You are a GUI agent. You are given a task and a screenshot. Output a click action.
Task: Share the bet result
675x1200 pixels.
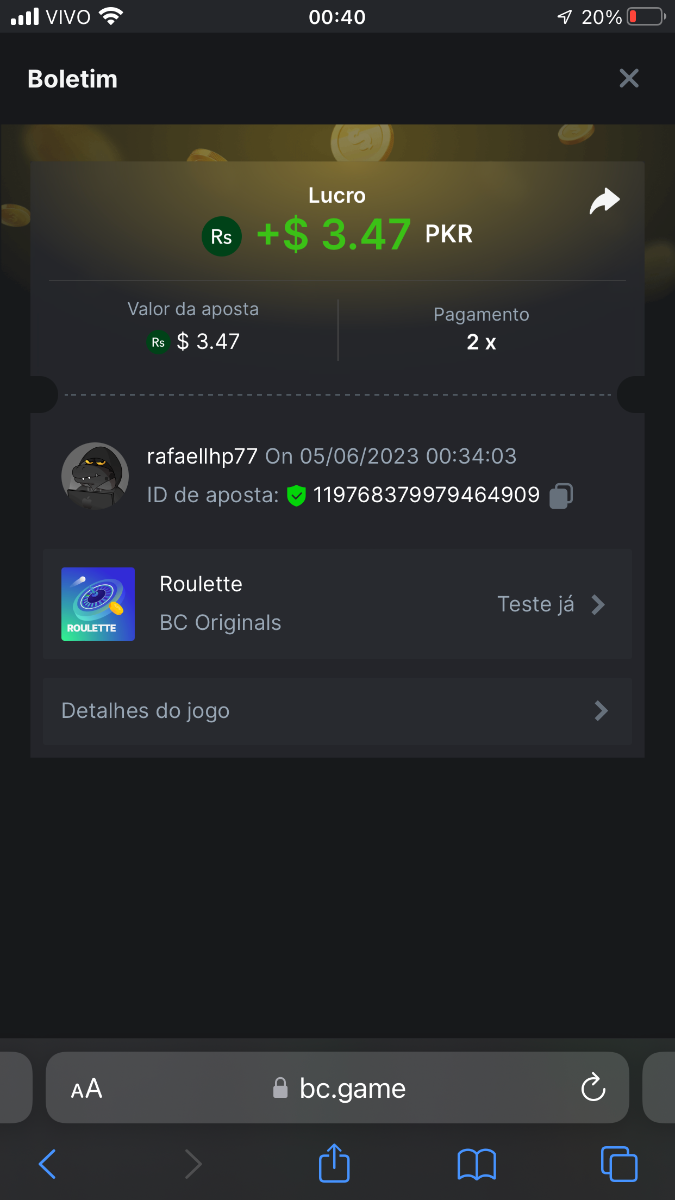pos(604,202)
